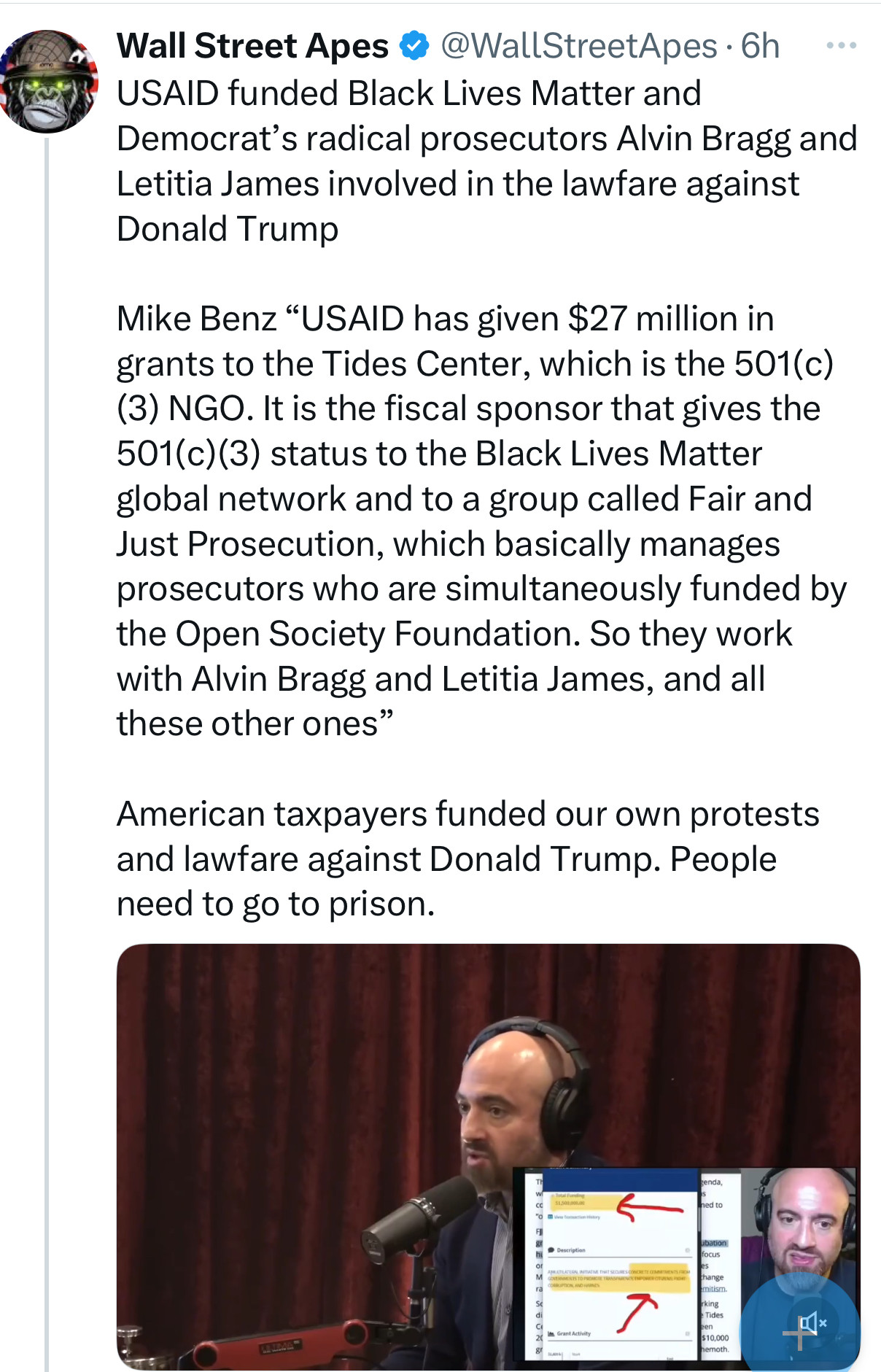The width and height of the screenshot is (881, 1372).
Task: Open Wall Street Apes profile picture
Action: [50, 81]
